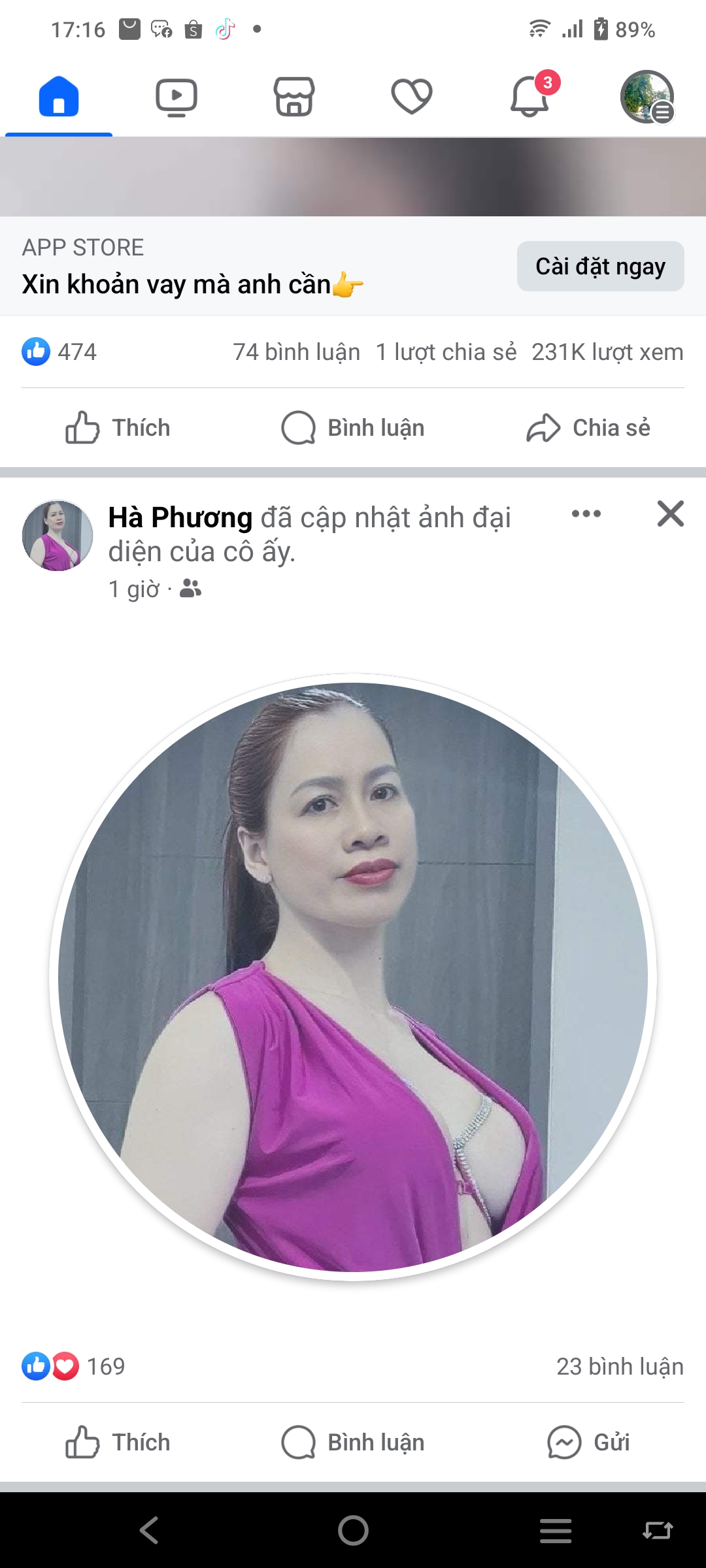Switch to the Home feed tab
706x1568 pixels.
point(59,97)
